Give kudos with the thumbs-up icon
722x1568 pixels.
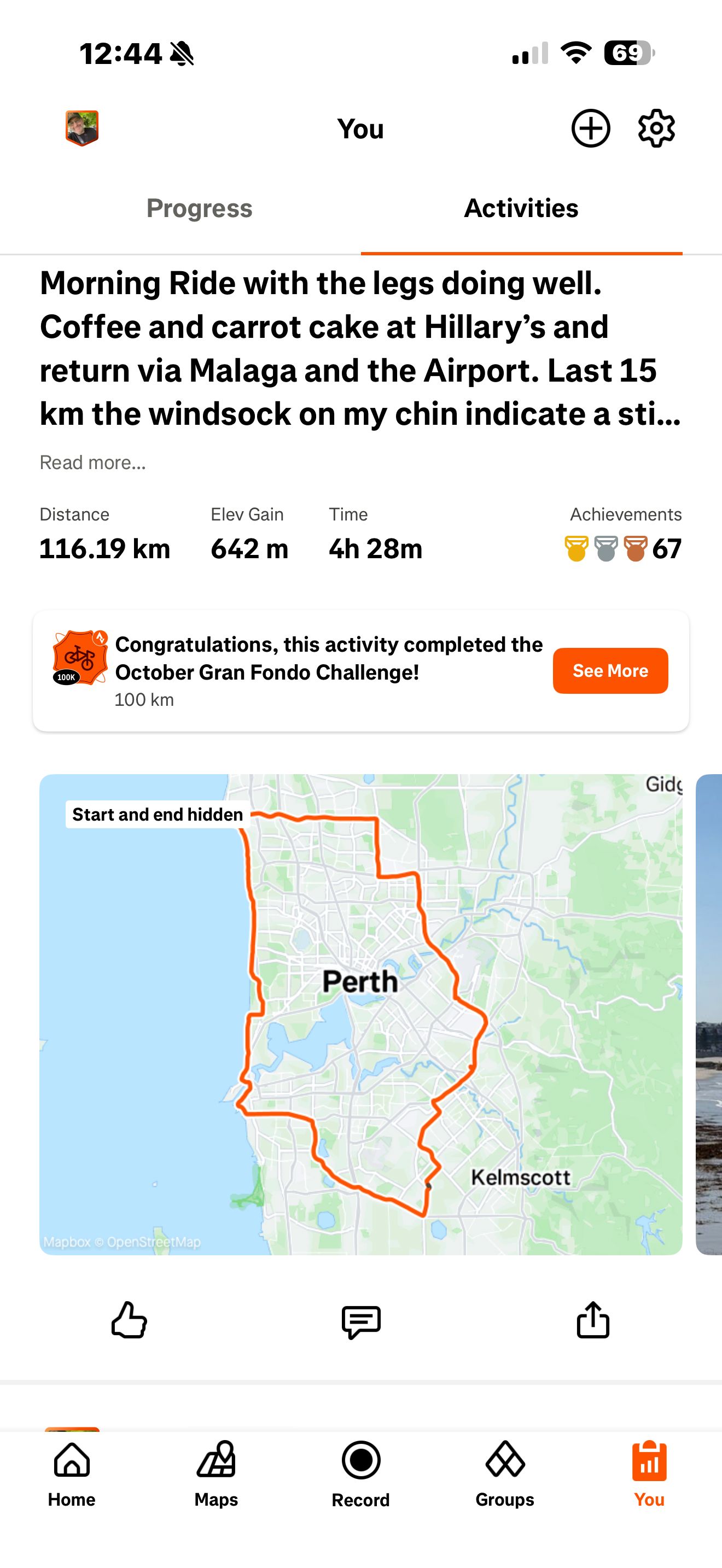coord(129,1320)
